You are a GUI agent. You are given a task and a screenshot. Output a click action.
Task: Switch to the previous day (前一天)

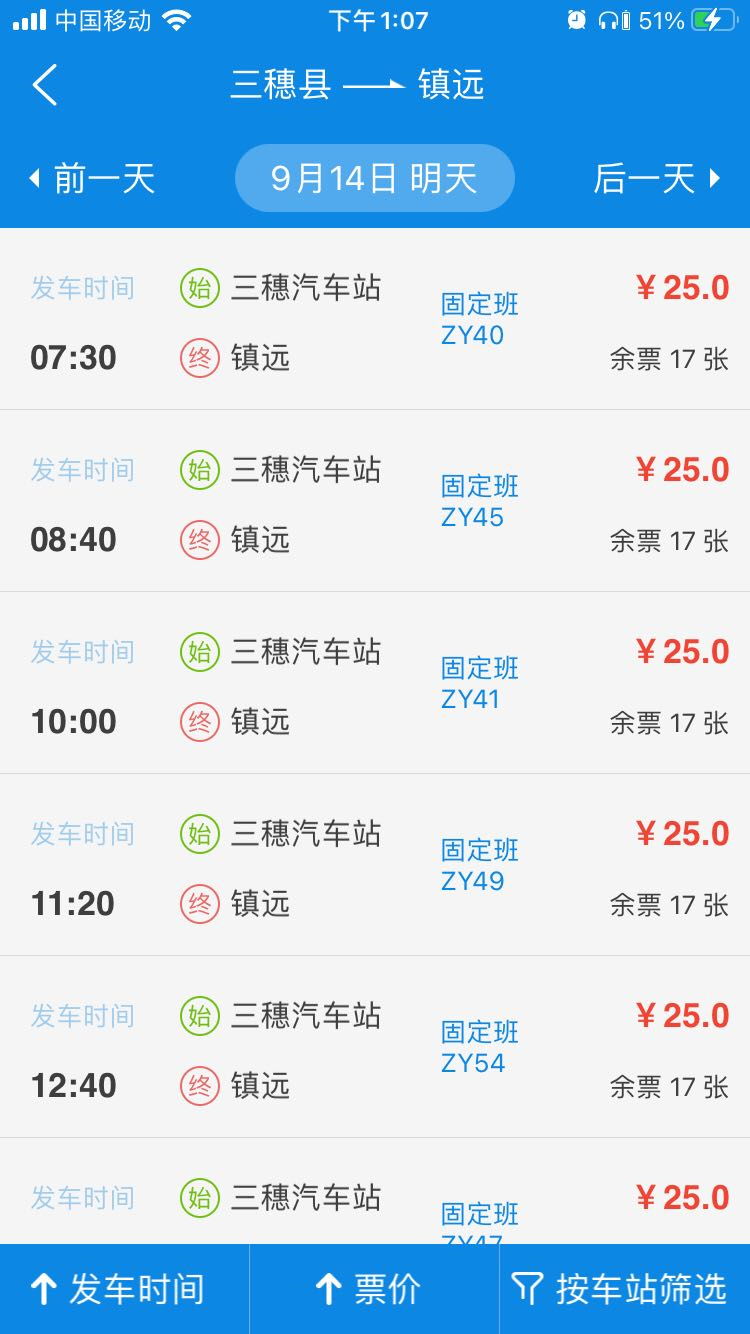[92, 179]
